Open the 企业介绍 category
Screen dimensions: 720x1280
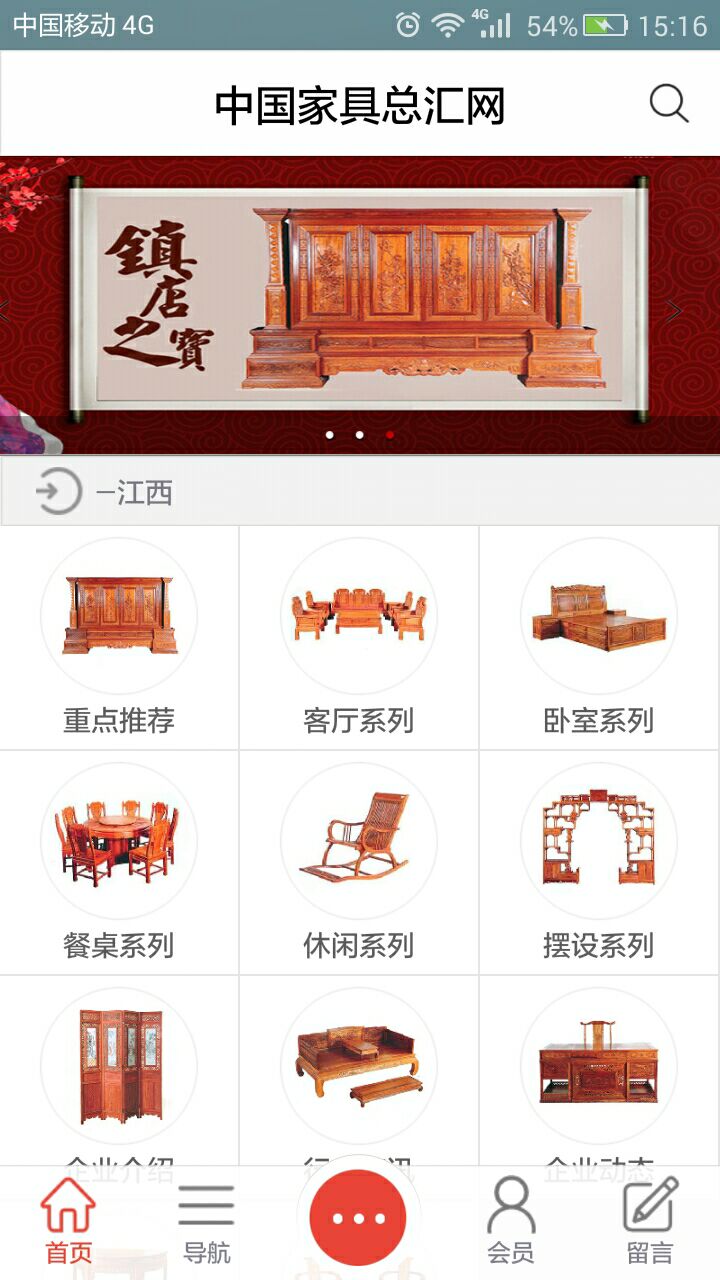tap(118, 1066)
